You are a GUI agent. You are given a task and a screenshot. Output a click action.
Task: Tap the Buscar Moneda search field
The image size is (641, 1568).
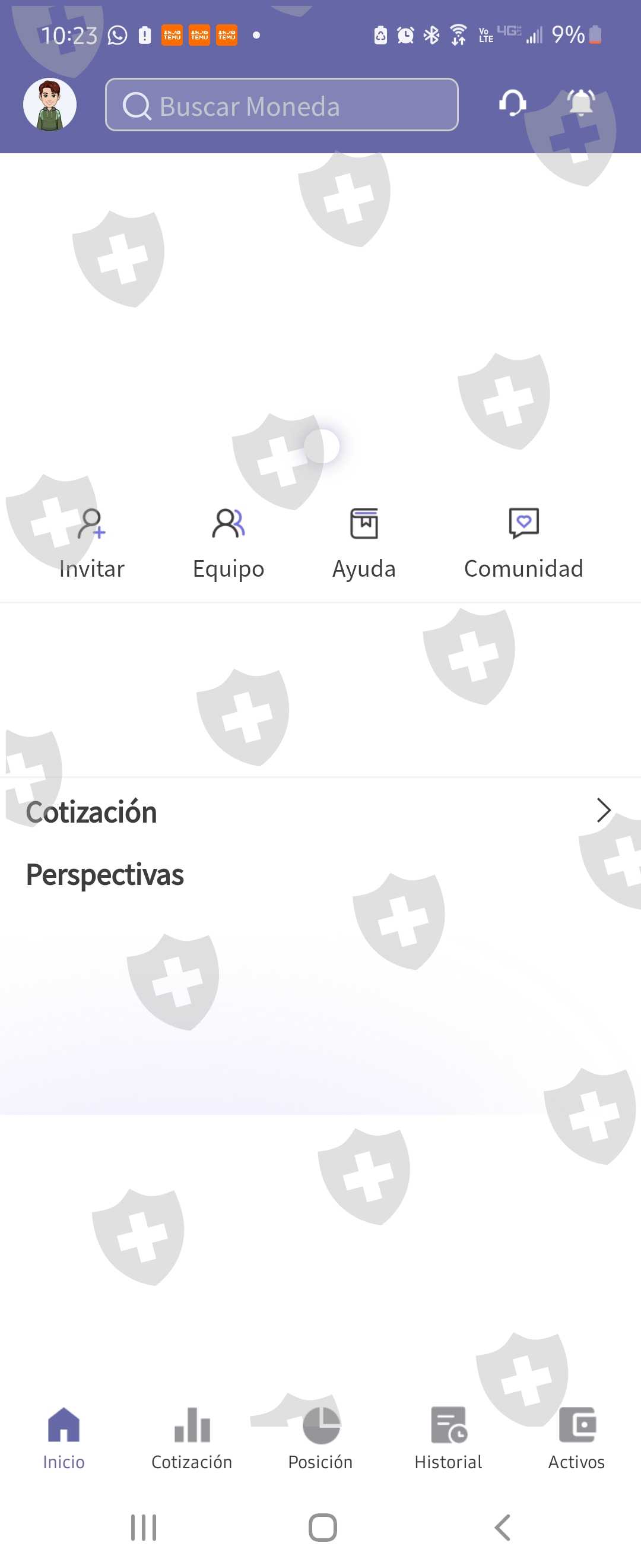coord(281,105)
